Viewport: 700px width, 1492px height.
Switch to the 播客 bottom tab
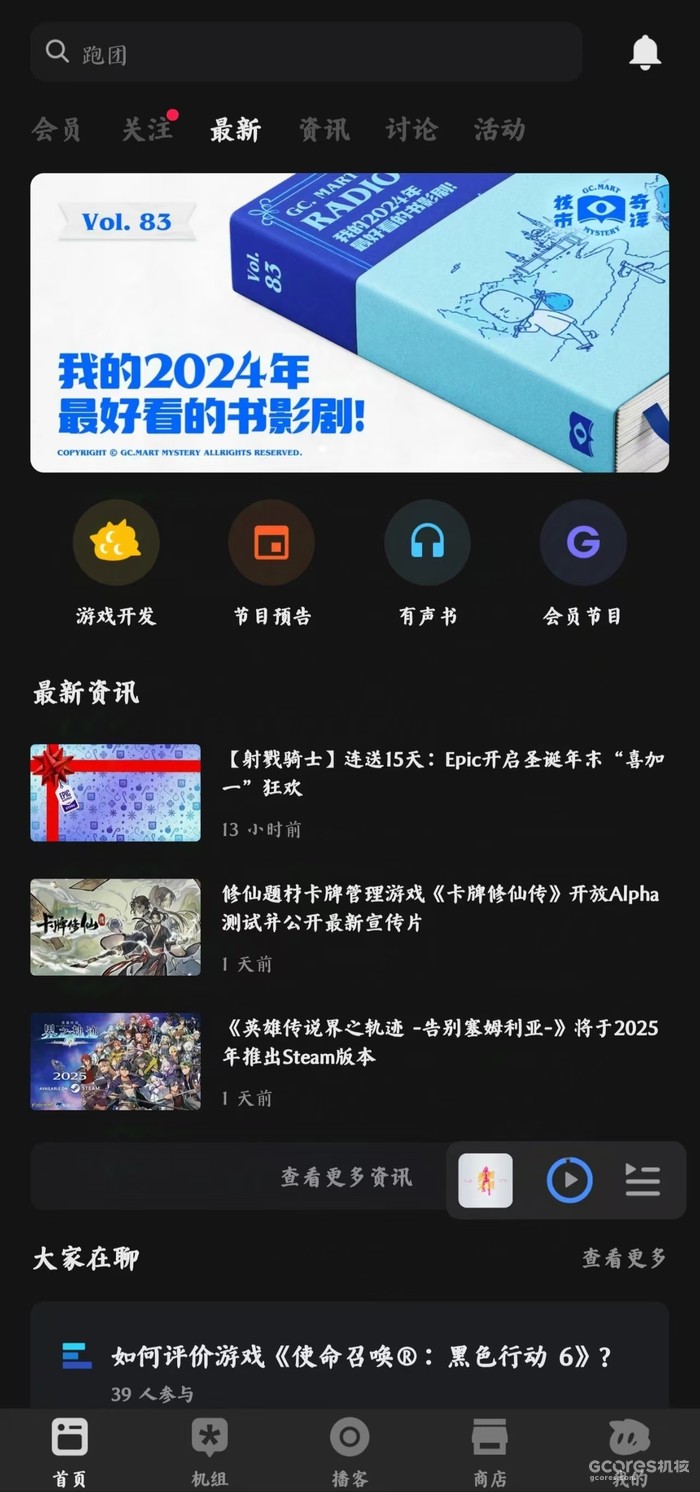[349, 1452]
